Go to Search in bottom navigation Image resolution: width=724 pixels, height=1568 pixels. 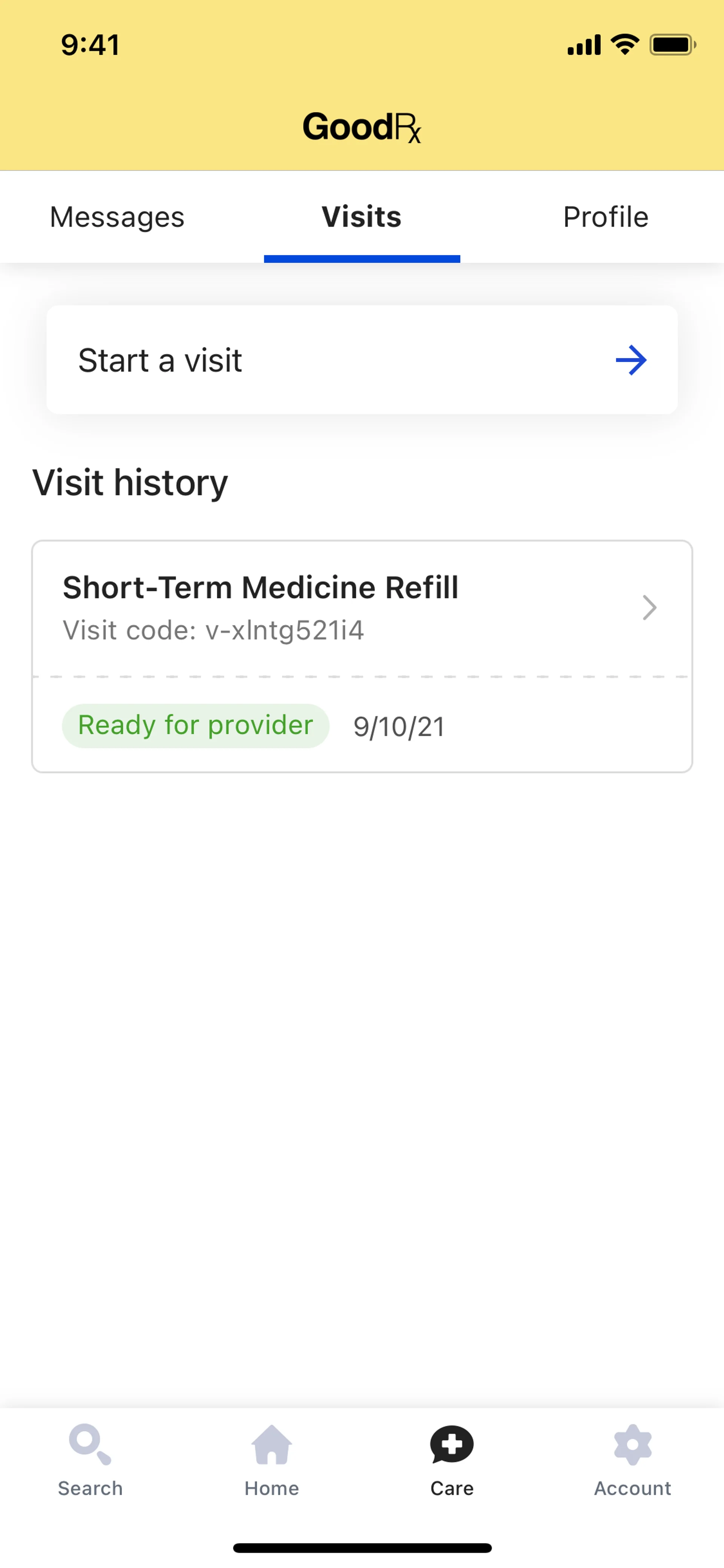coord(90,1461)
